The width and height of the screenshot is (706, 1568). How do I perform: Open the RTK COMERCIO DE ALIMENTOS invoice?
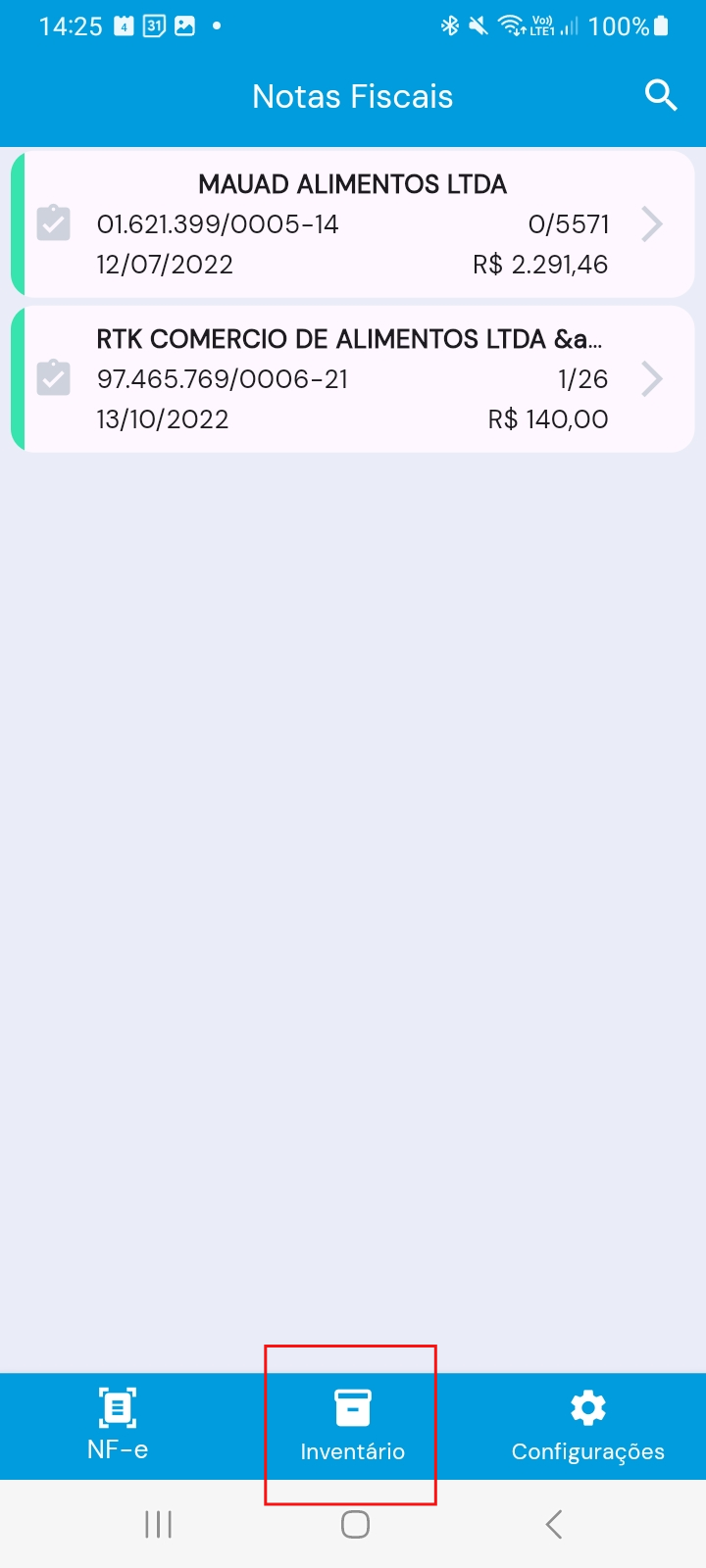(x=353, y=379)
